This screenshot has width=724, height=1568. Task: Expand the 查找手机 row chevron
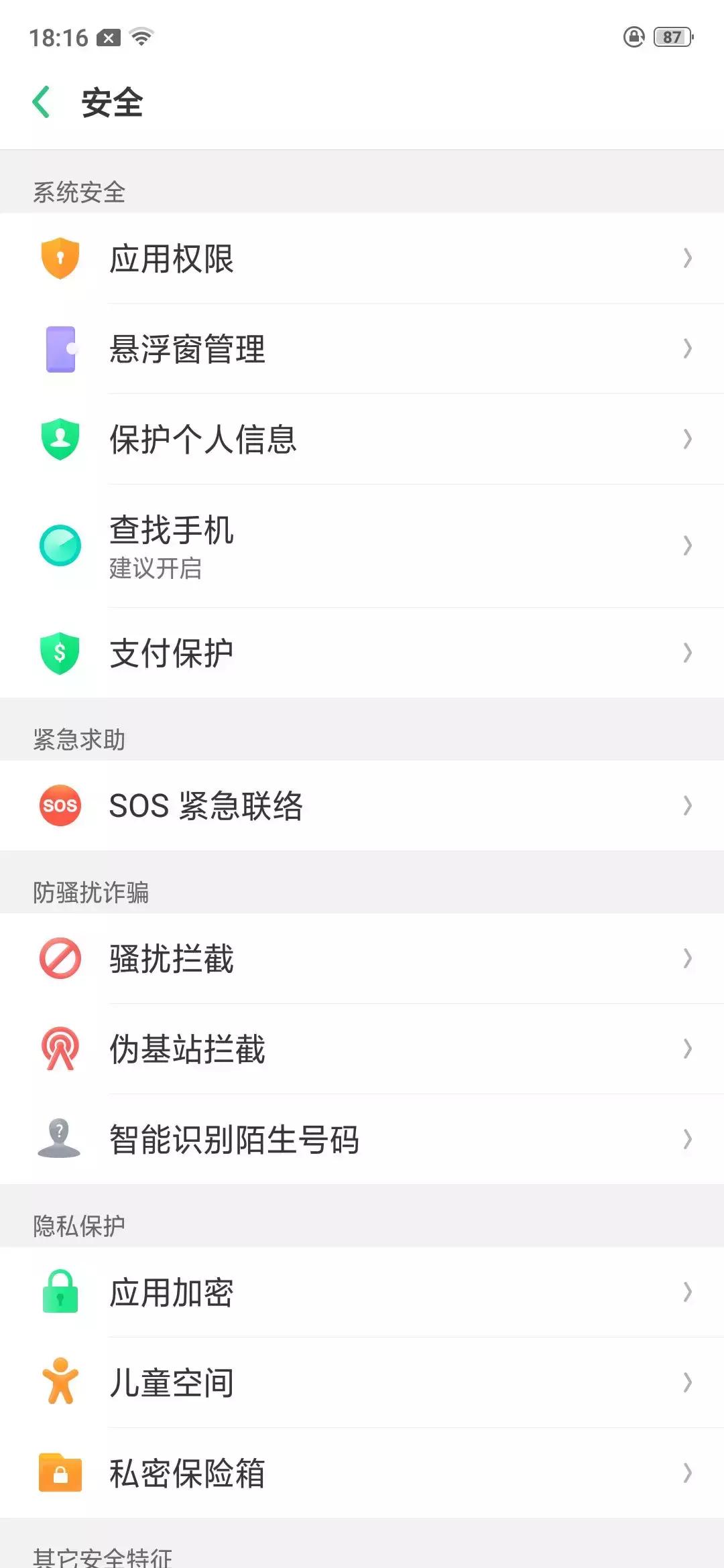[x=686, y=546]
